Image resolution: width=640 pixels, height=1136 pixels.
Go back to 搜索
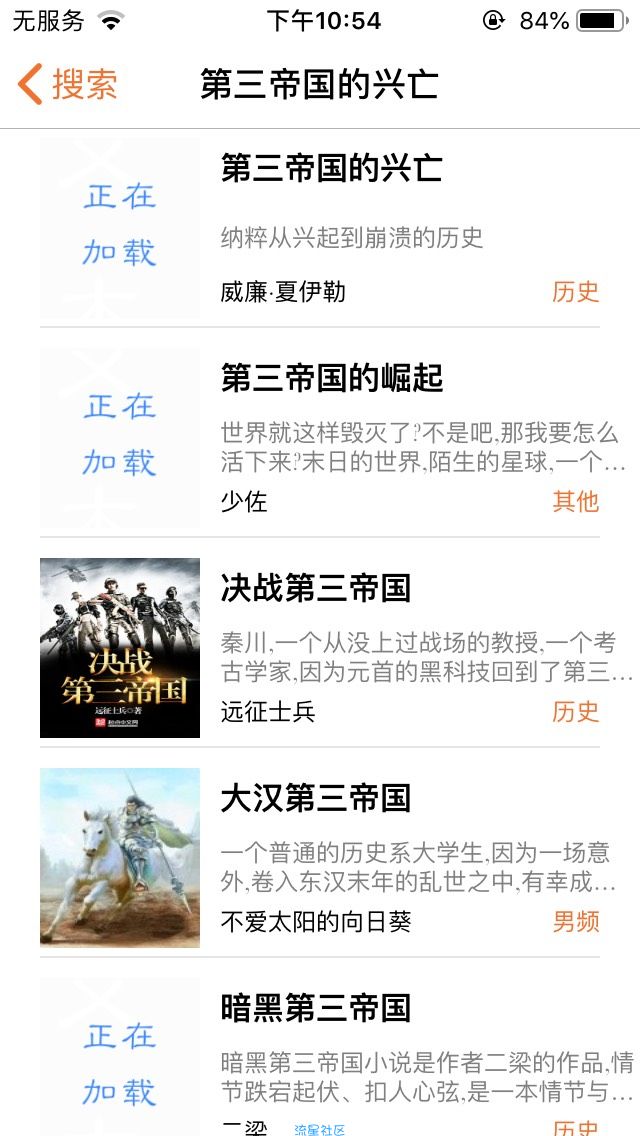coord(67,84)
